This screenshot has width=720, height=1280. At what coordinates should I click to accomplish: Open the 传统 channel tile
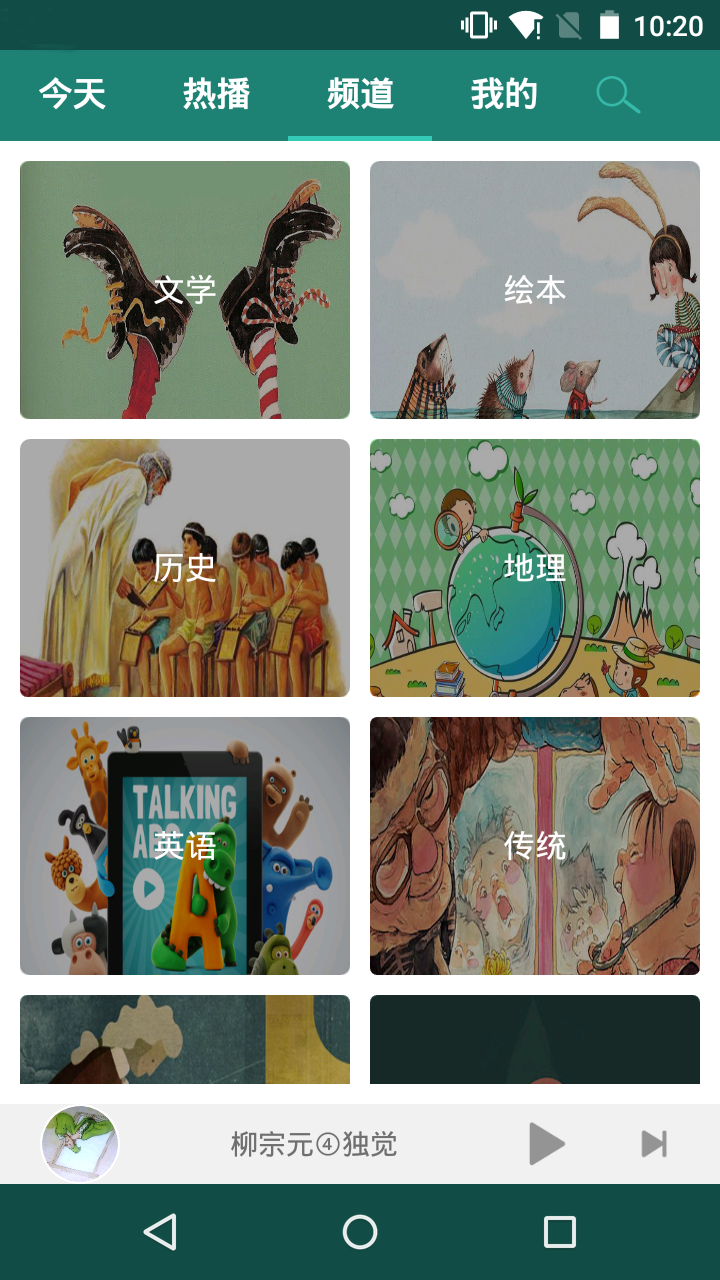535,846
